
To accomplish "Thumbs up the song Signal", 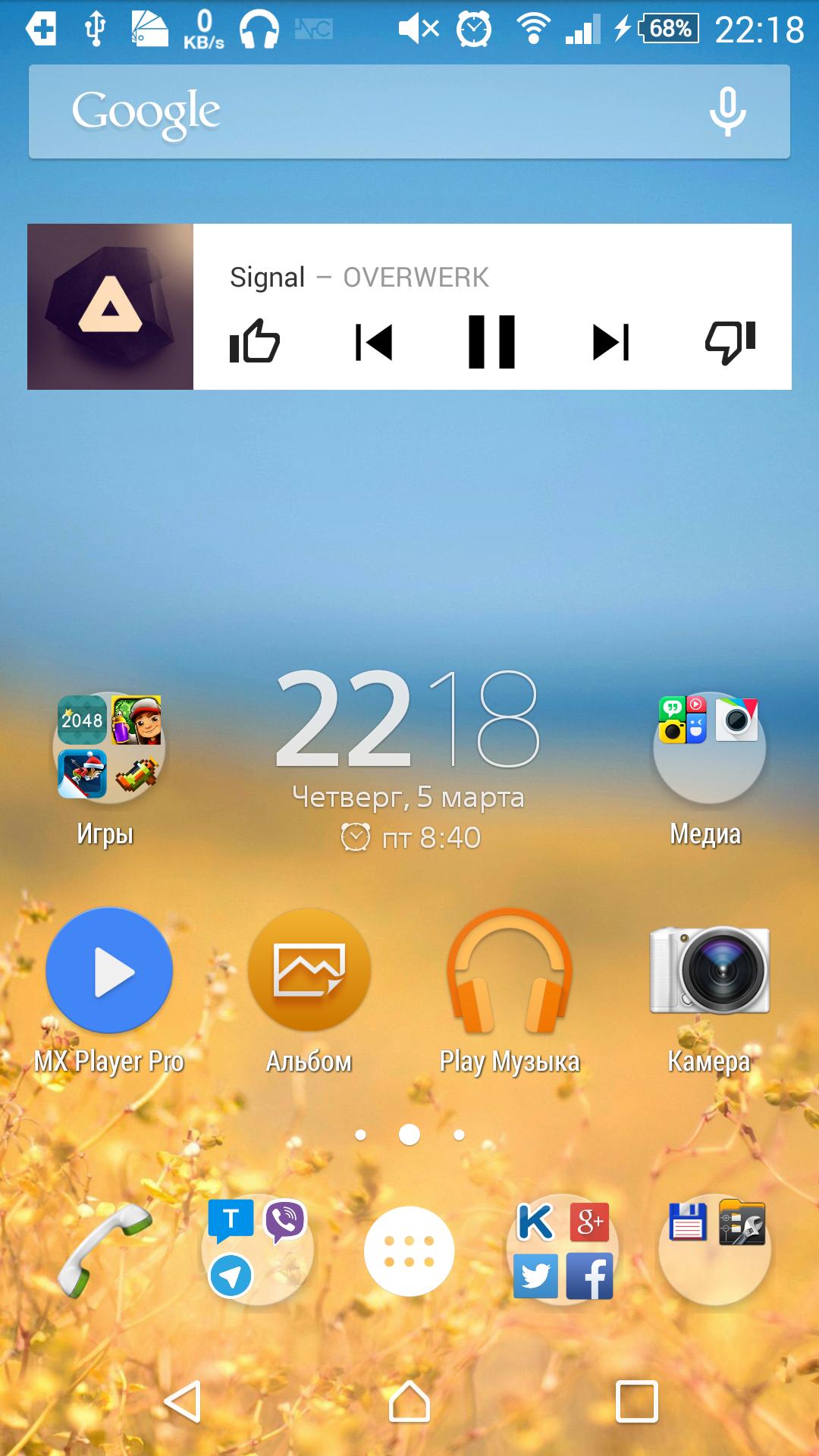I will pyautogui.click(x=255, y=341).
